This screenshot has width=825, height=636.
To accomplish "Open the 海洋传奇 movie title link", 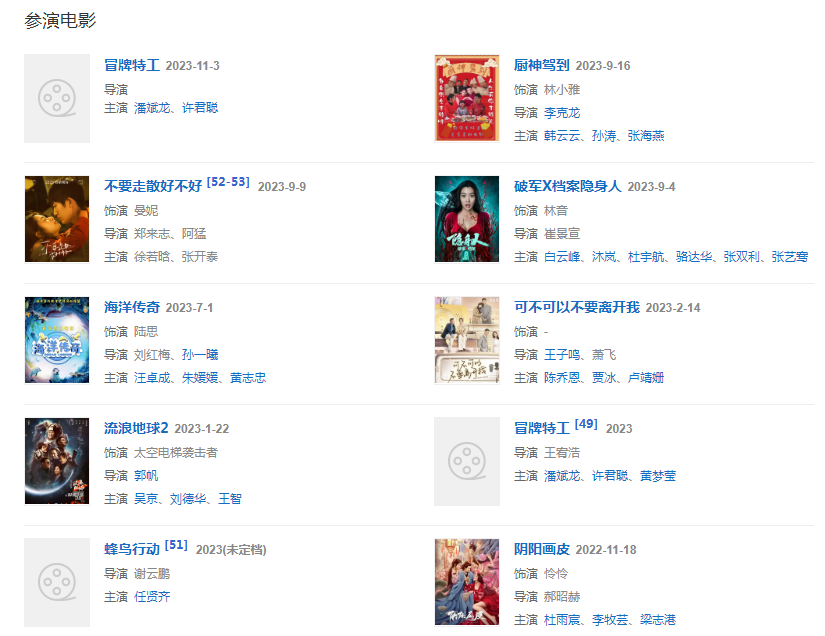I will pos(132,307).
